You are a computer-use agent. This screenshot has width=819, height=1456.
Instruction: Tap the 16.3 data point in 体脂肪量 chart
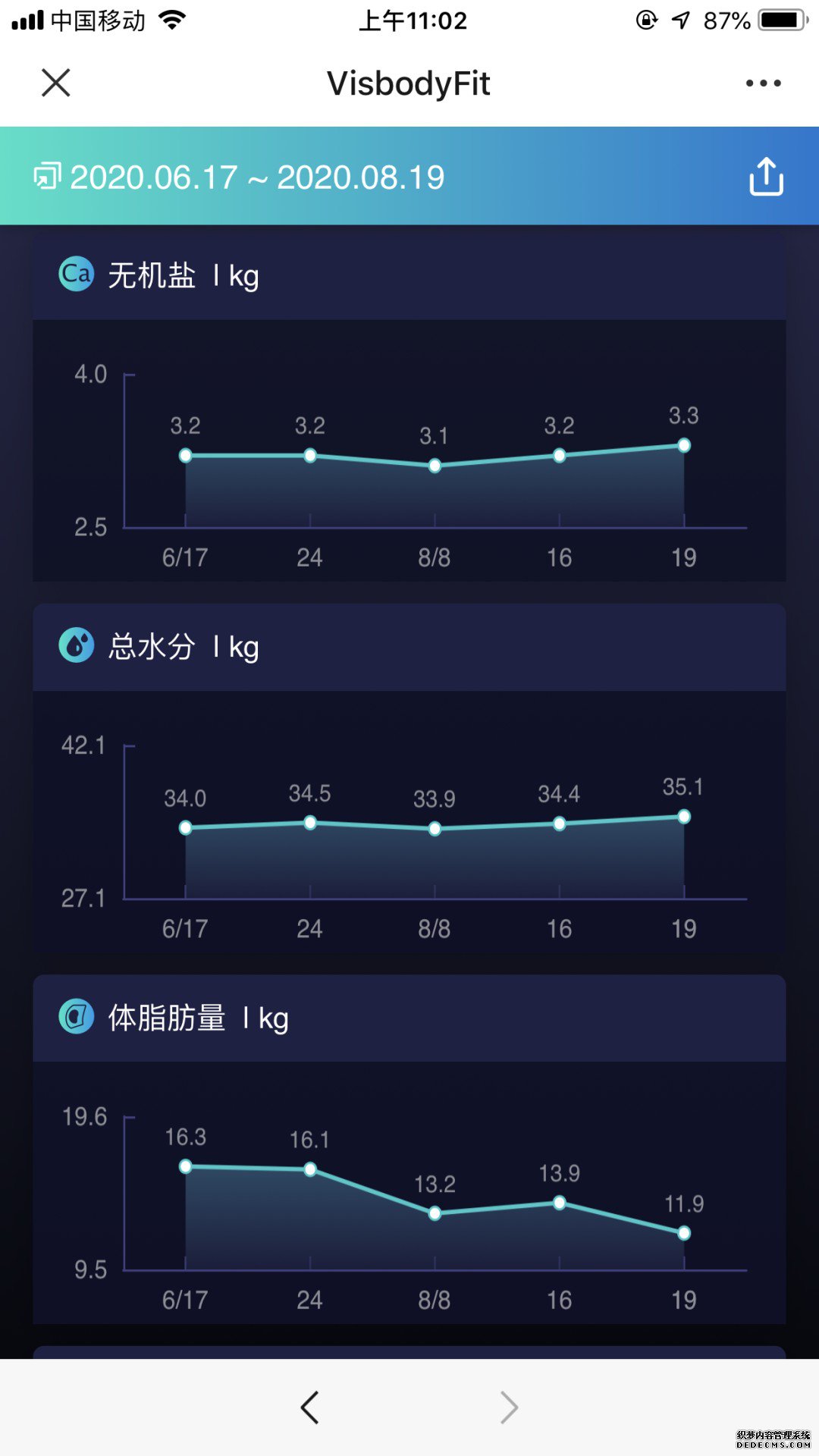click(186, 1166)
